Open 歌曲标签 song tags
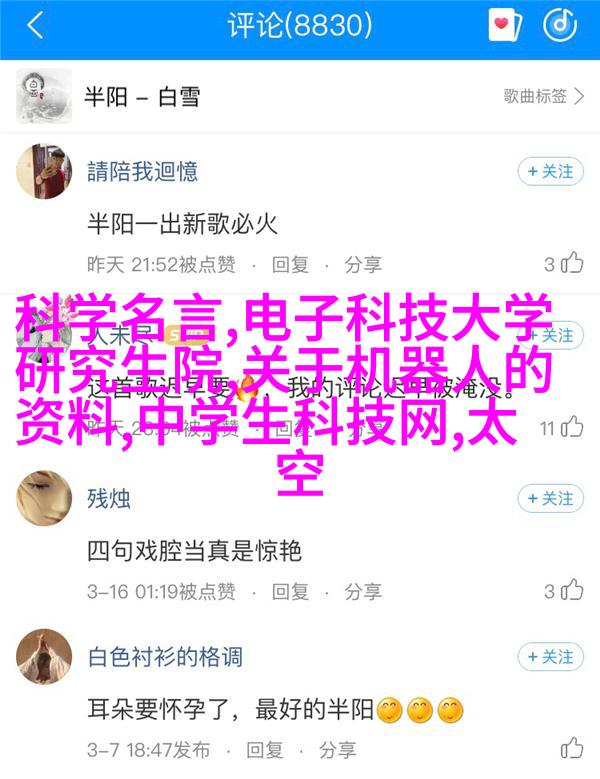This screenshot has height=779, width=600. coord(545,97)
